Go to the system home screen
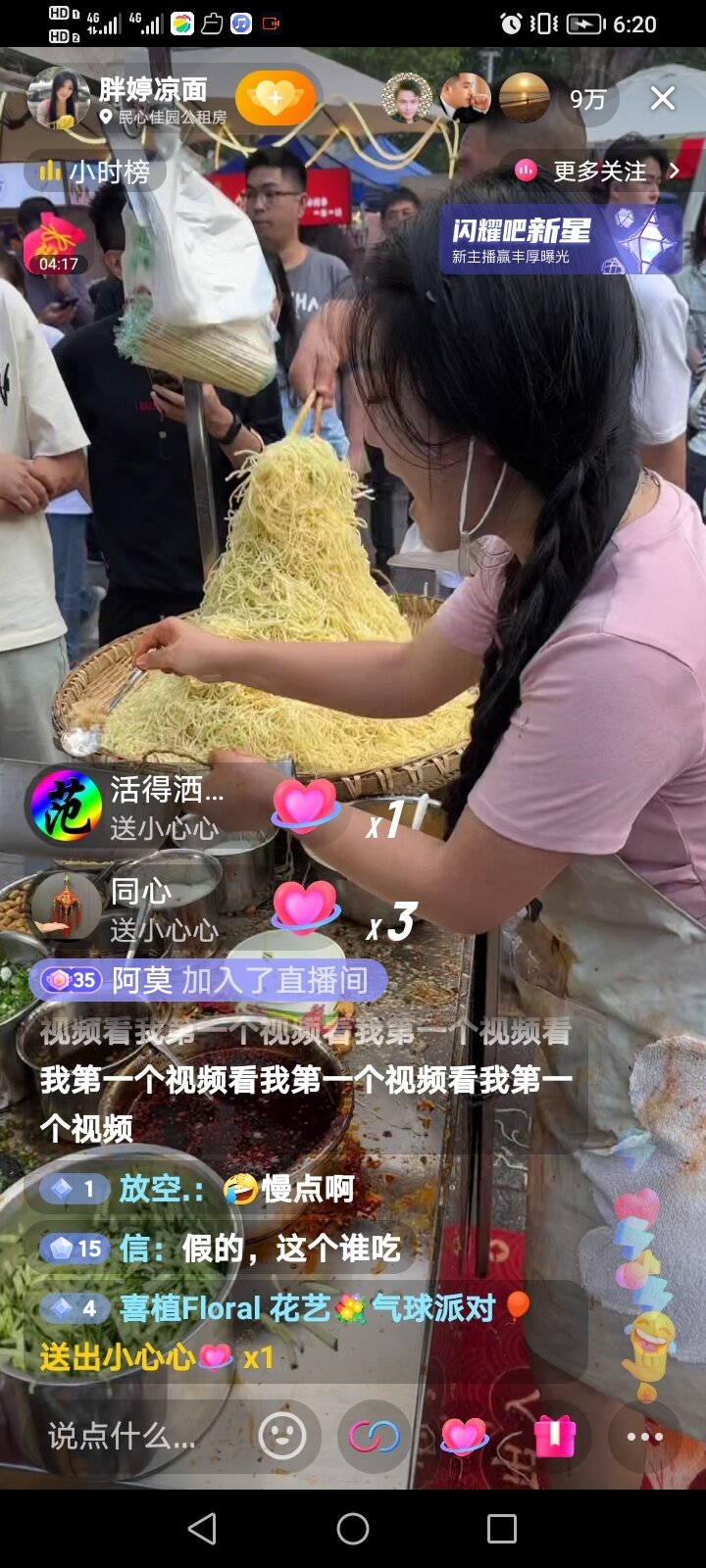 click(x=353, y=1529)
